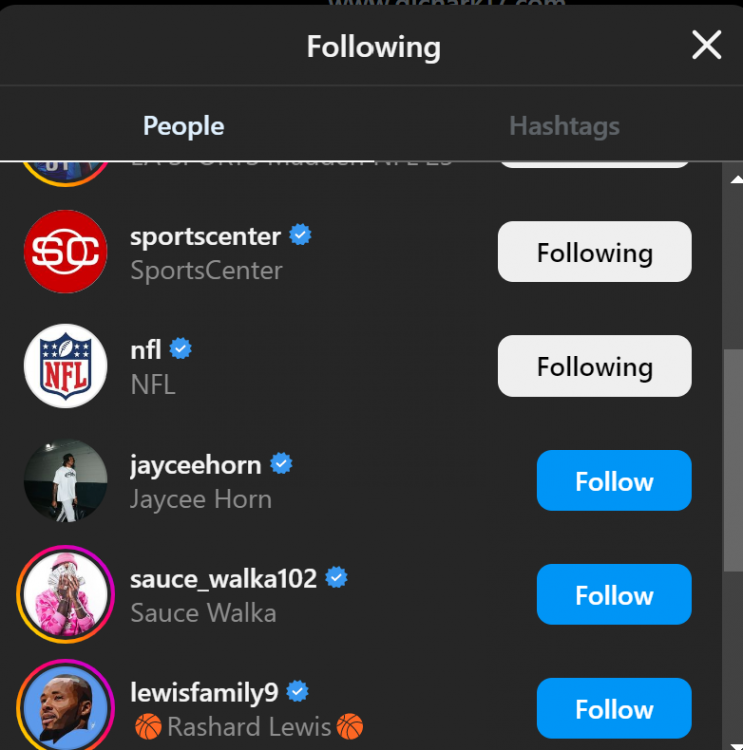
Task: View sauce_walka102's profile
Action: pos(223,579)
